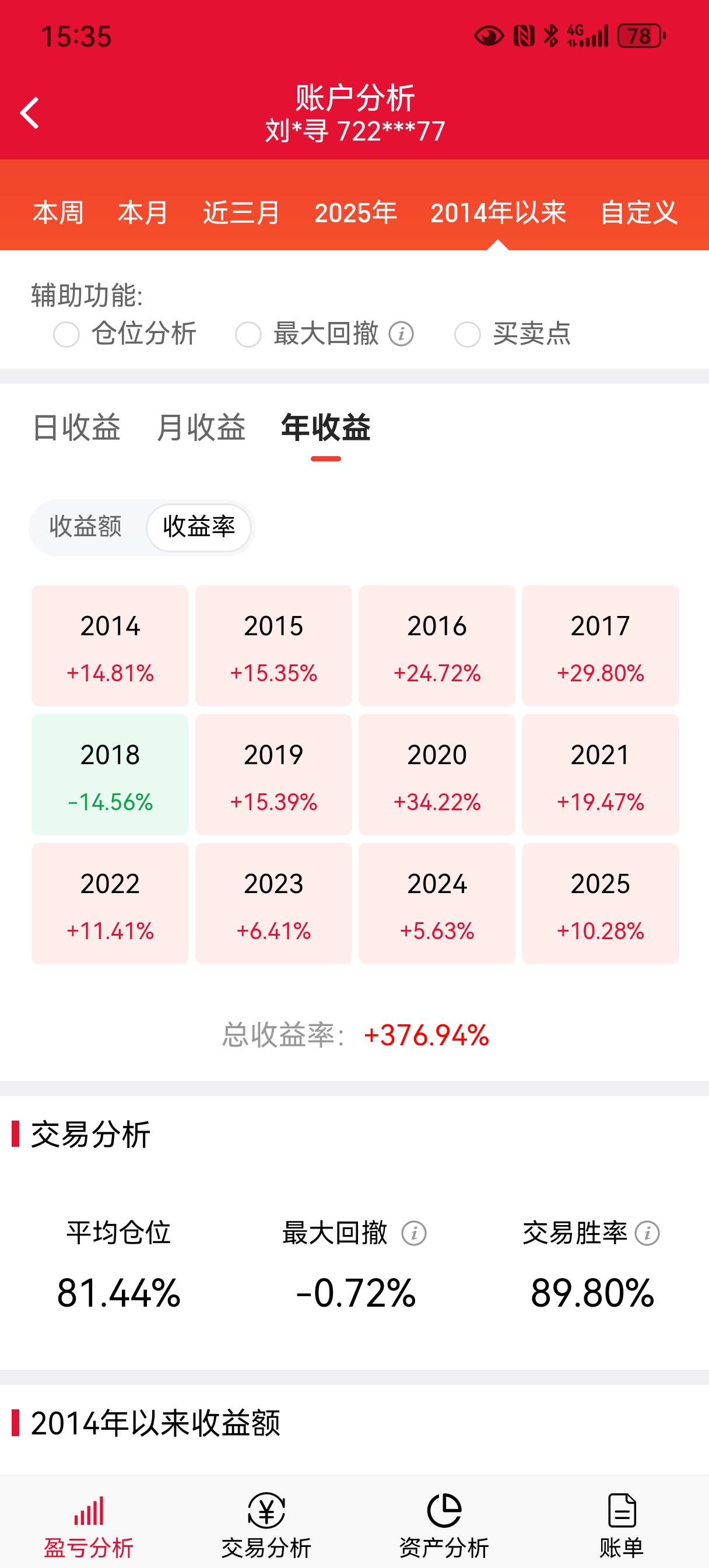Select the 2025年 time range tab
This screenshot has height=1568, width=709.
356,212
